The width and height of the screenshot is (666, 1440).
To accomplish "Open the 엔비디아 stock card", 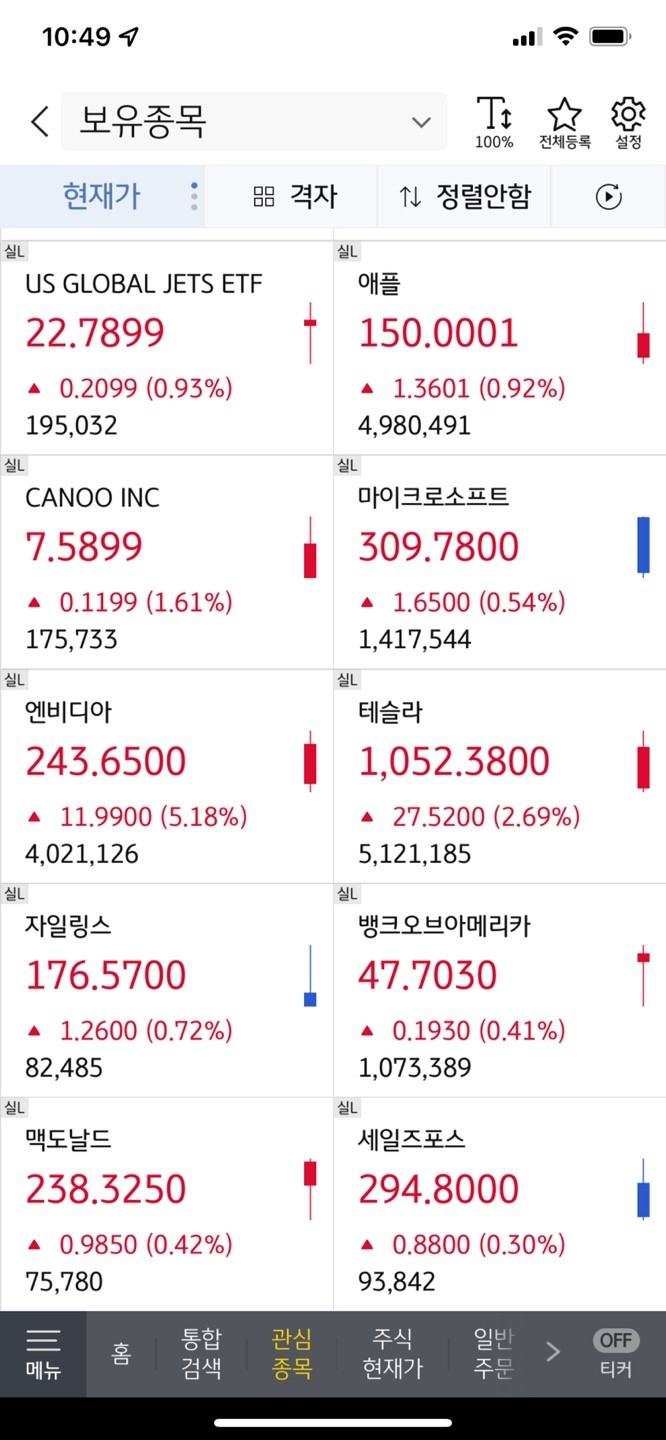I will tap(166, 776).
